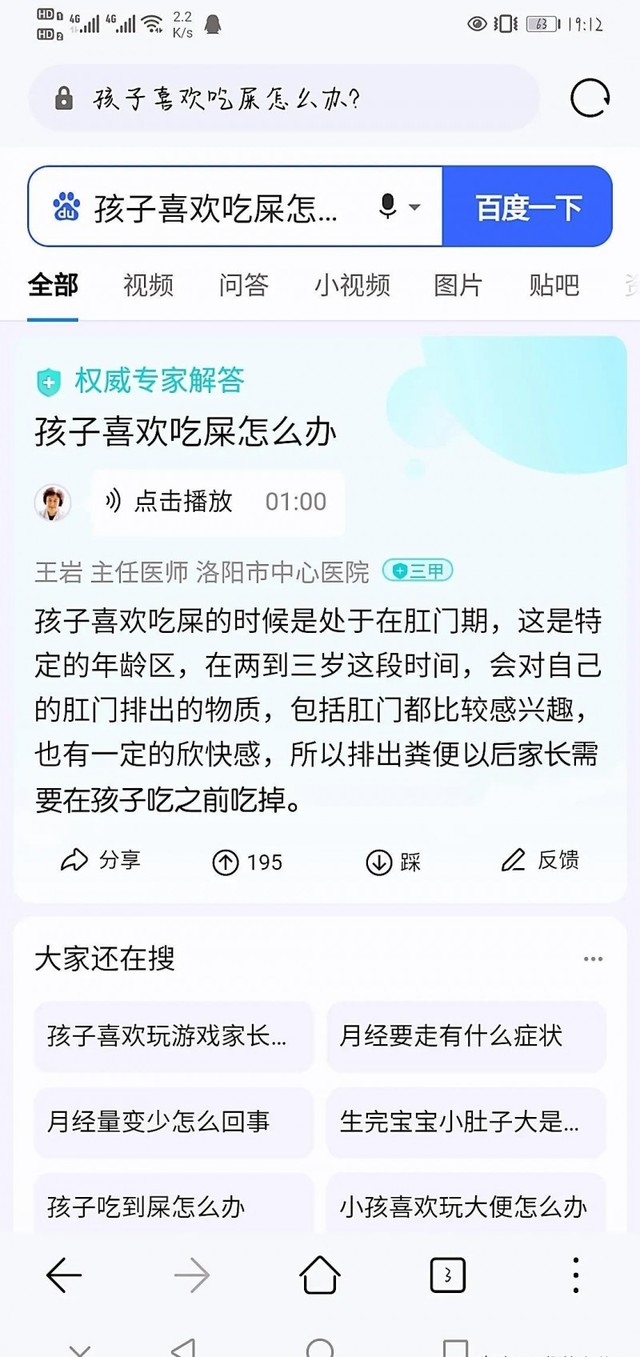The width and height of the screenshot is (640, 1357).
Task: Search the suggestion 小孩喜欢玩大便怎么办
Action: 466,1206
